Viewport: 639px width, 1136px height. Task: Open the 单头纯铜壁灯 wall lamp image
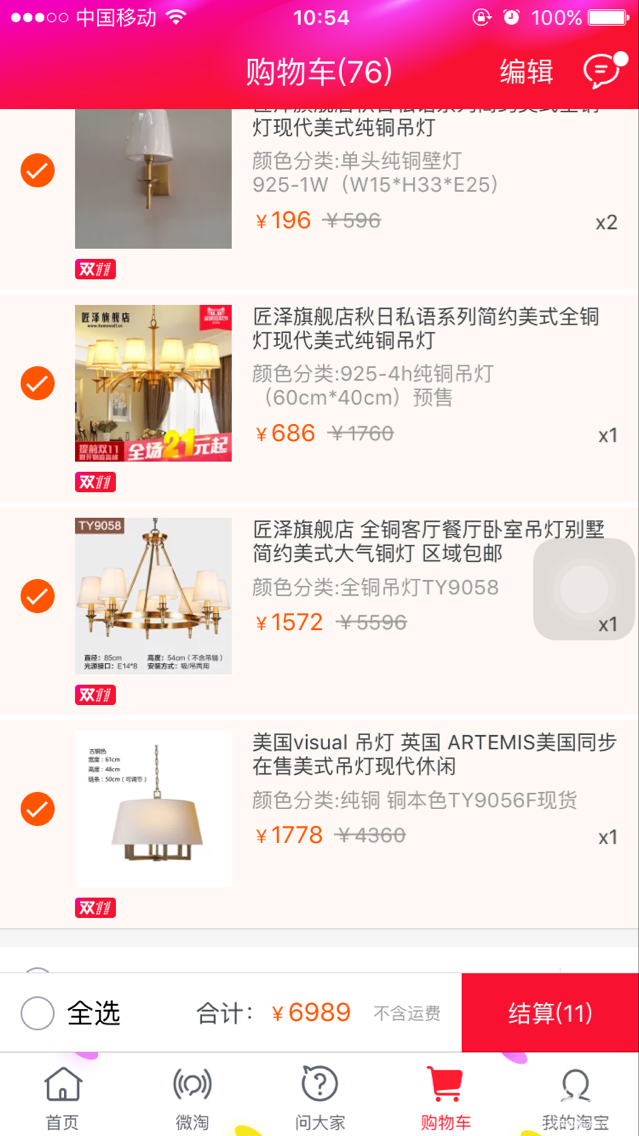pos(153,180)
